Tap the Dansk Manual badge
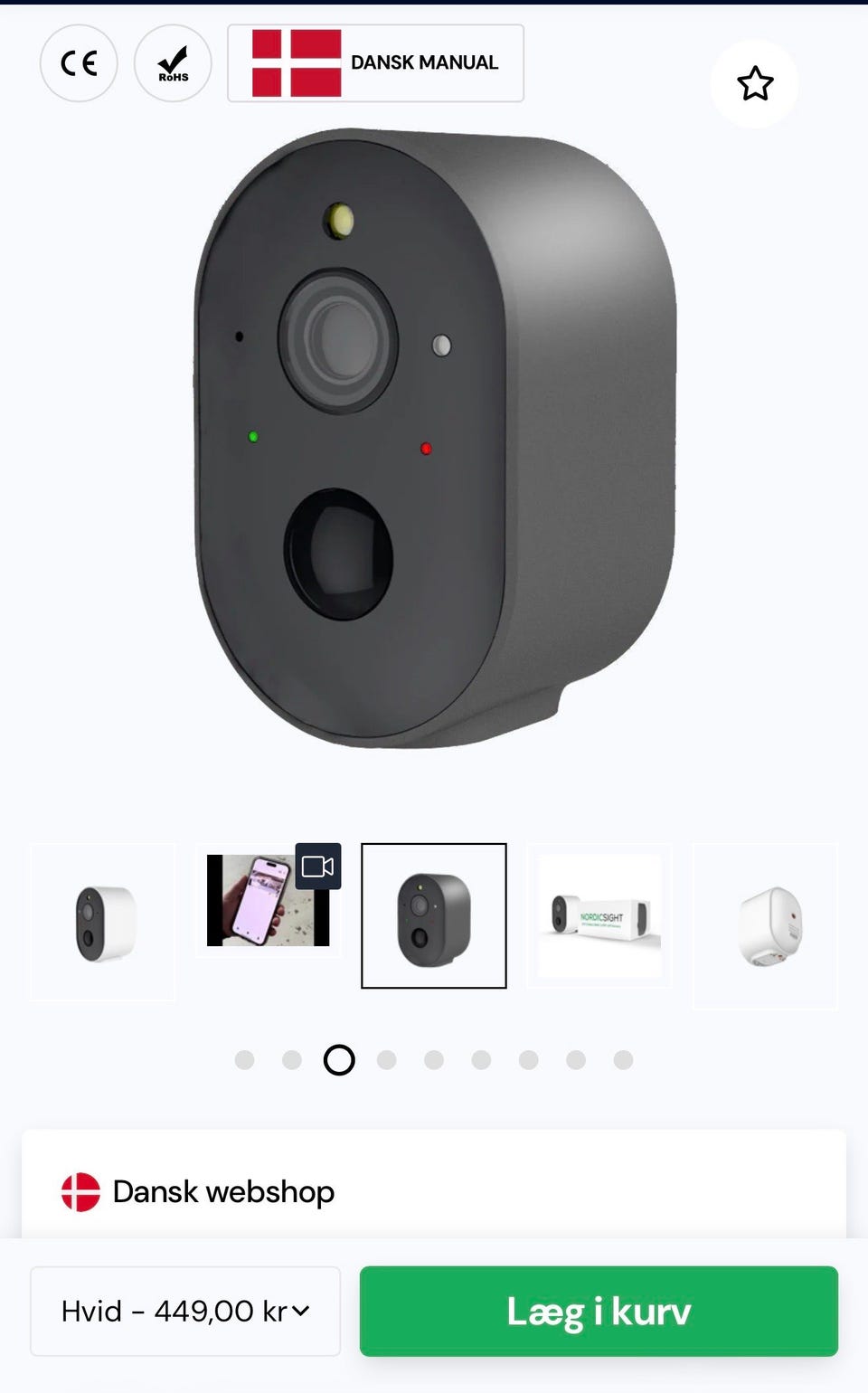868x1393 pixels. click(x=375, y=63)
